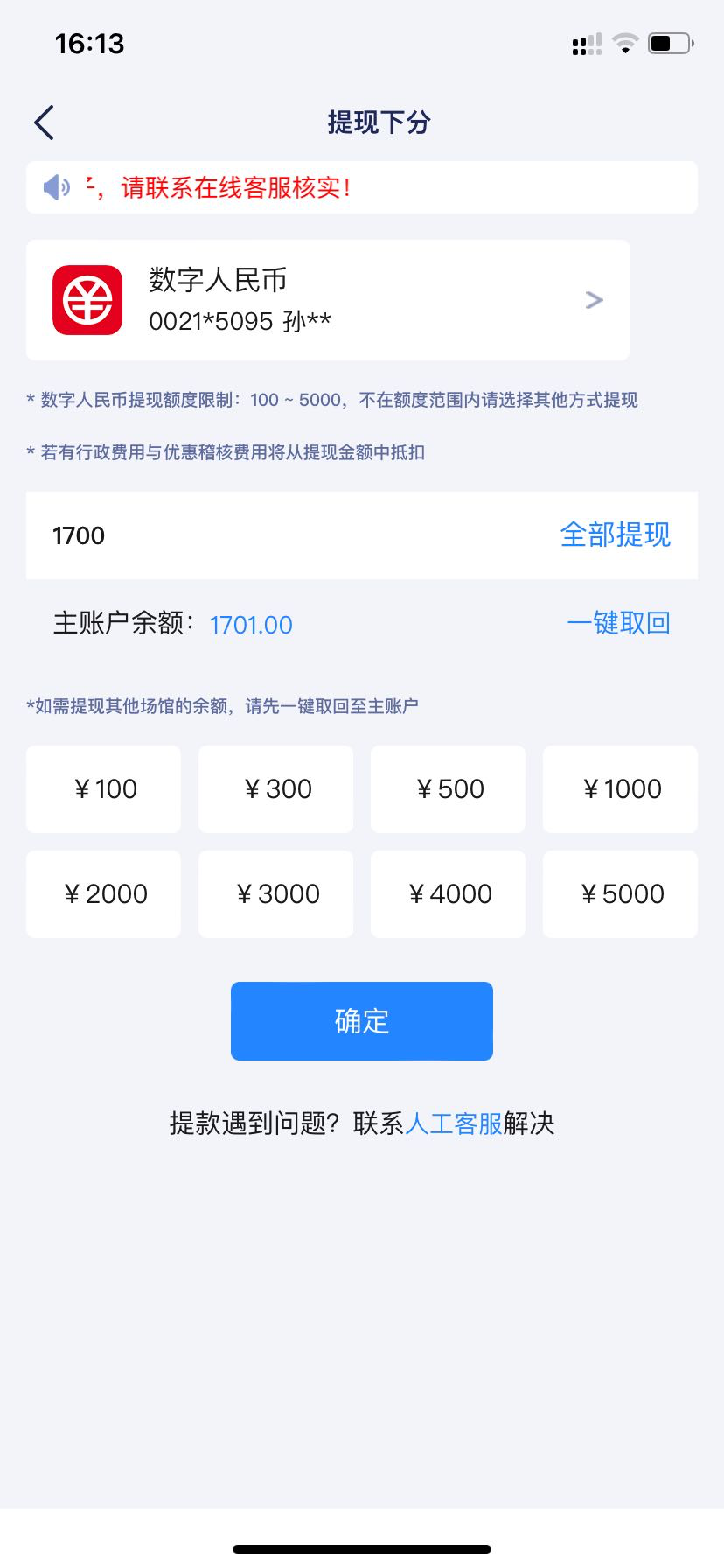Select the ¥2000 quick amount
This screenshot has width=724, height=1568.
coord(103,894)
